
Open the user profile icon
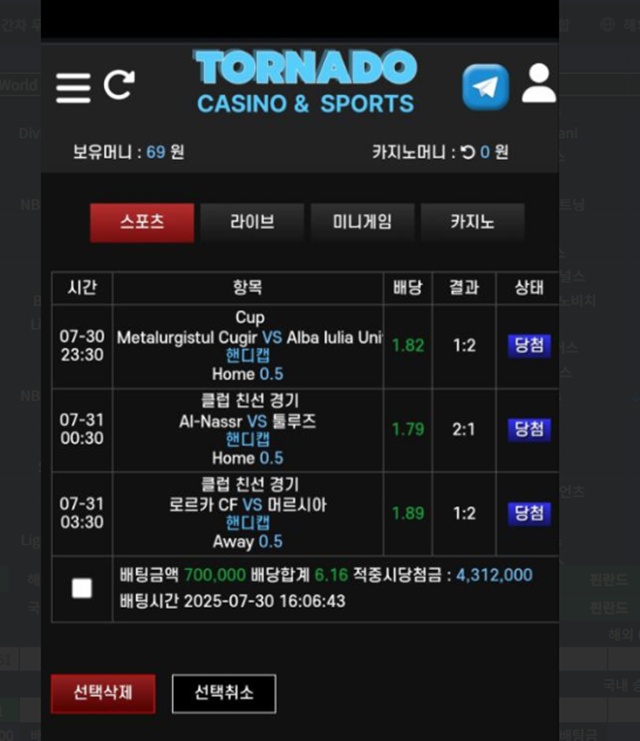pos(539,84)
